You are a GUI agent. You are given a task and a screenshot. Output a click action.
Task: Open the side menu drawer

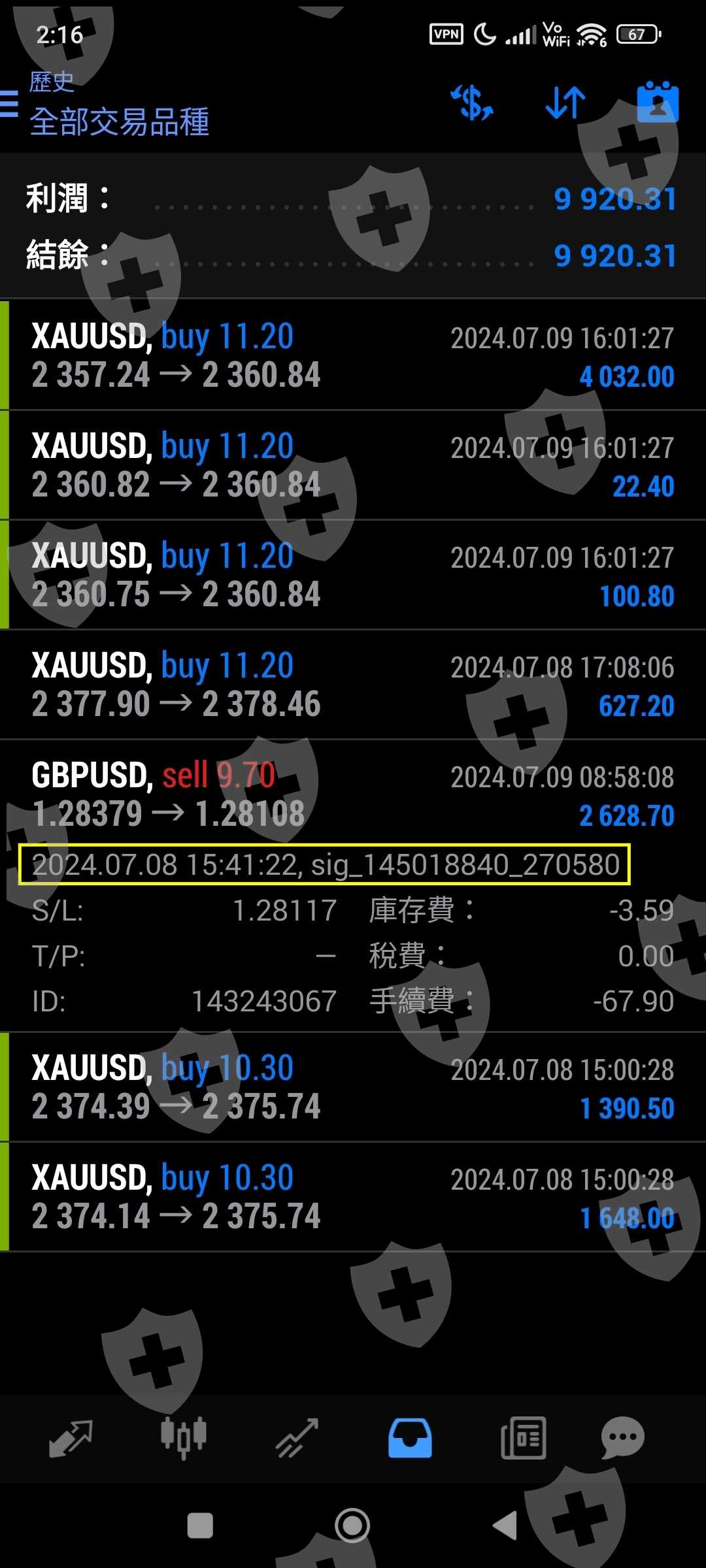pyautogui.click(x=10, y=103)
